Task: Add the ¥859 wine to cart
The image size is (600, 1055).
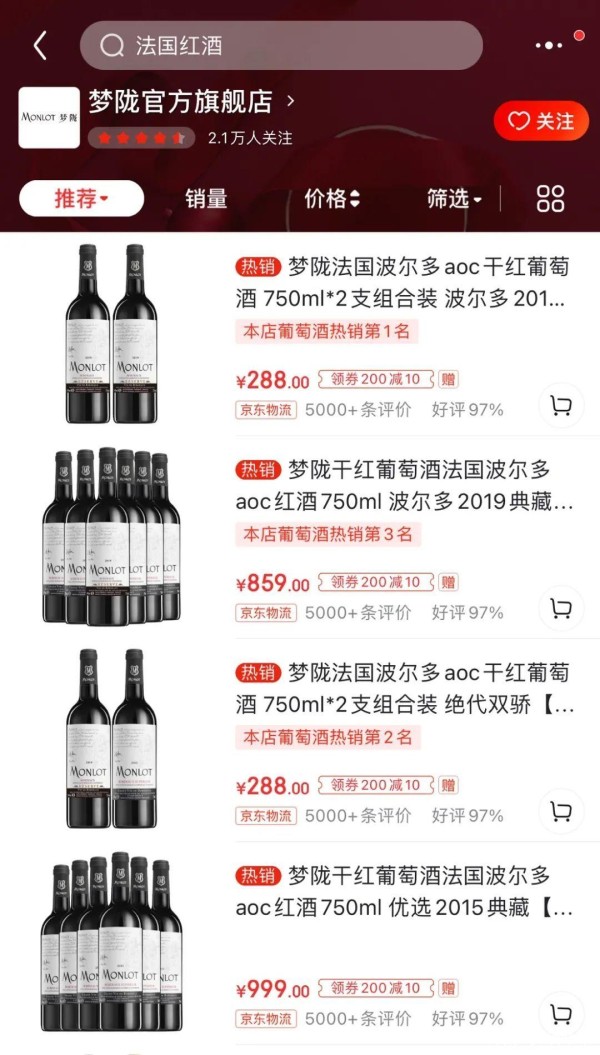Action: (x=561, y=608)
